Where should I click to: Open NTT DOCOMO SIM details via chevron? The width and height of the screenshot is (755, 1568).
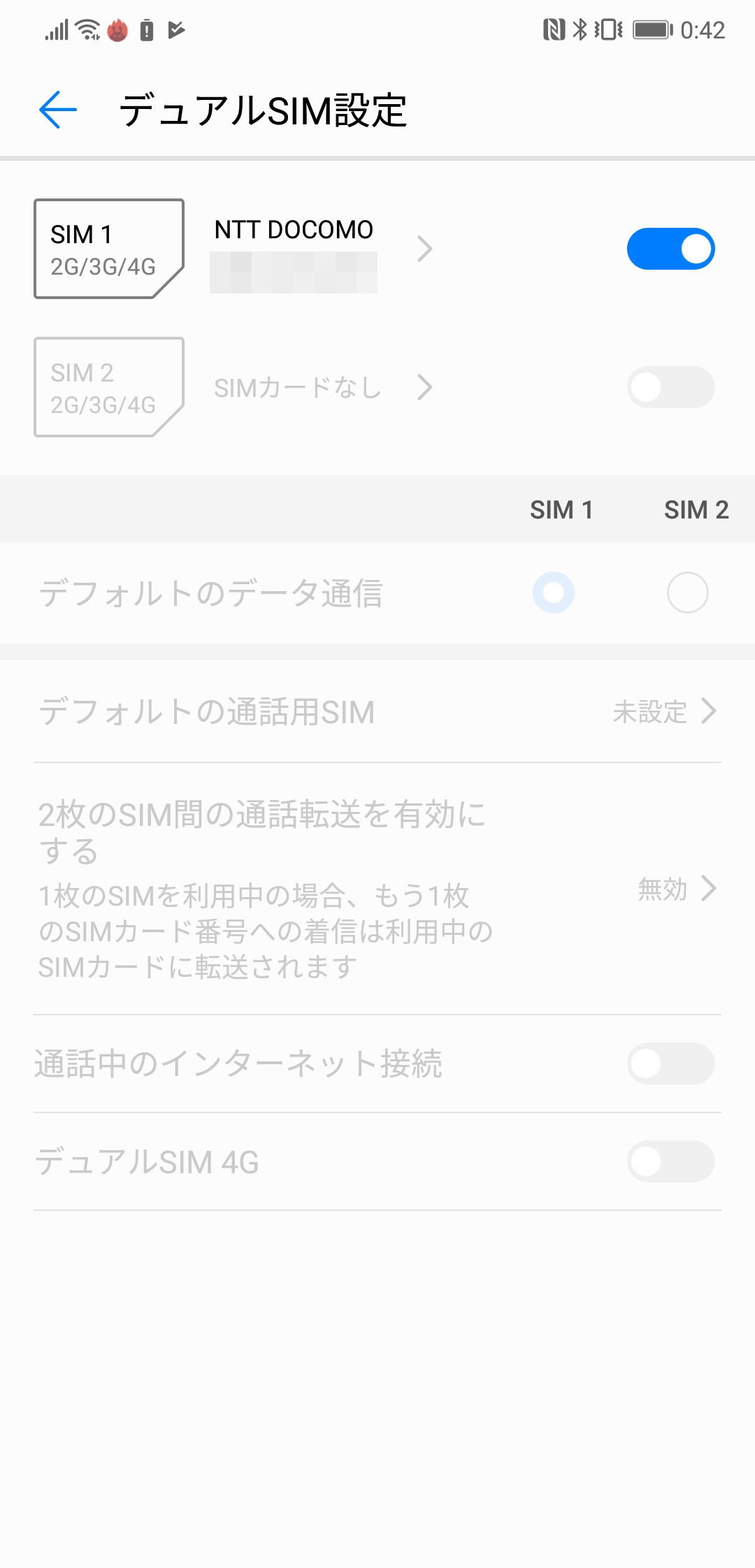pos(425,248)
